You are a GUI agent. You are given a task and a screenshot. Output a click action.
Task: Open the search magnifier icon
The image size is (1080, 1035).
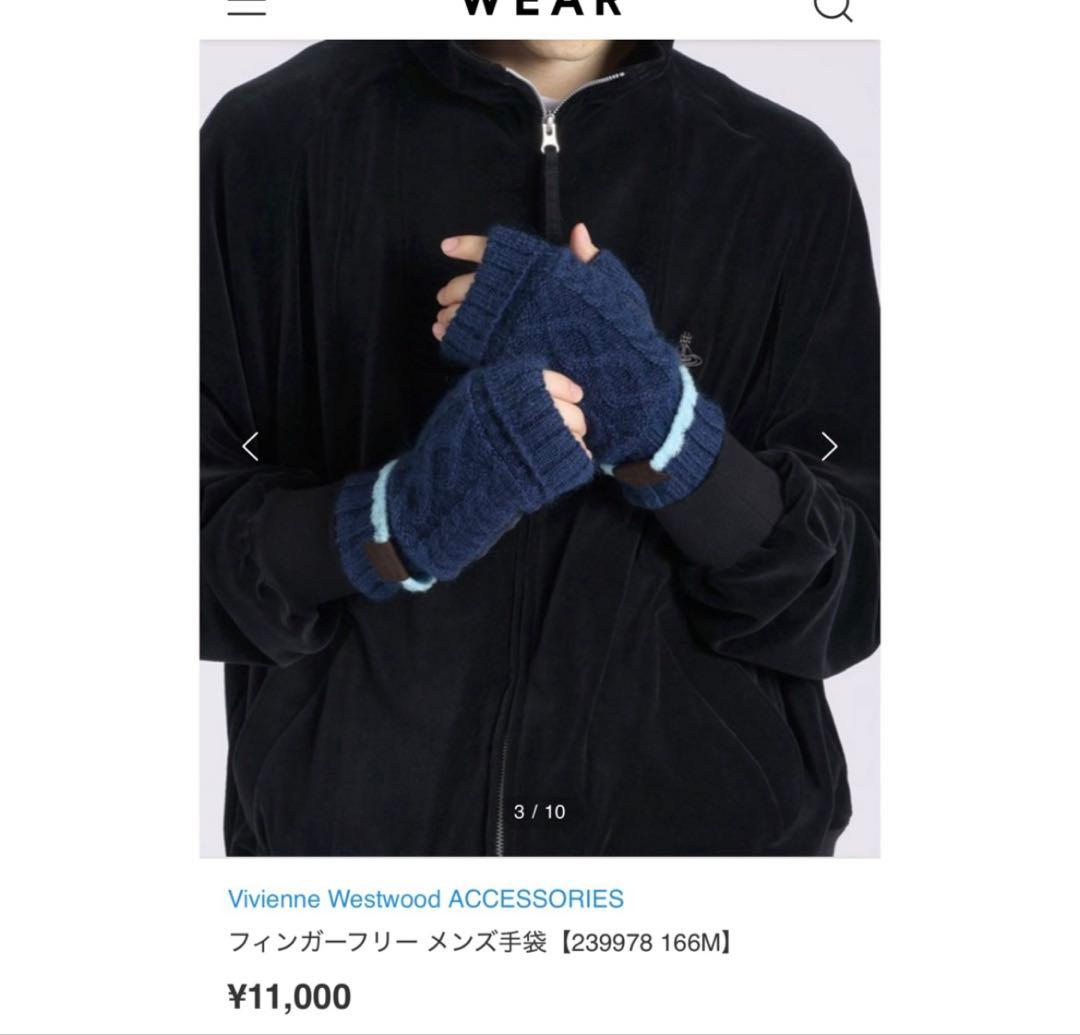pos(832,8)
